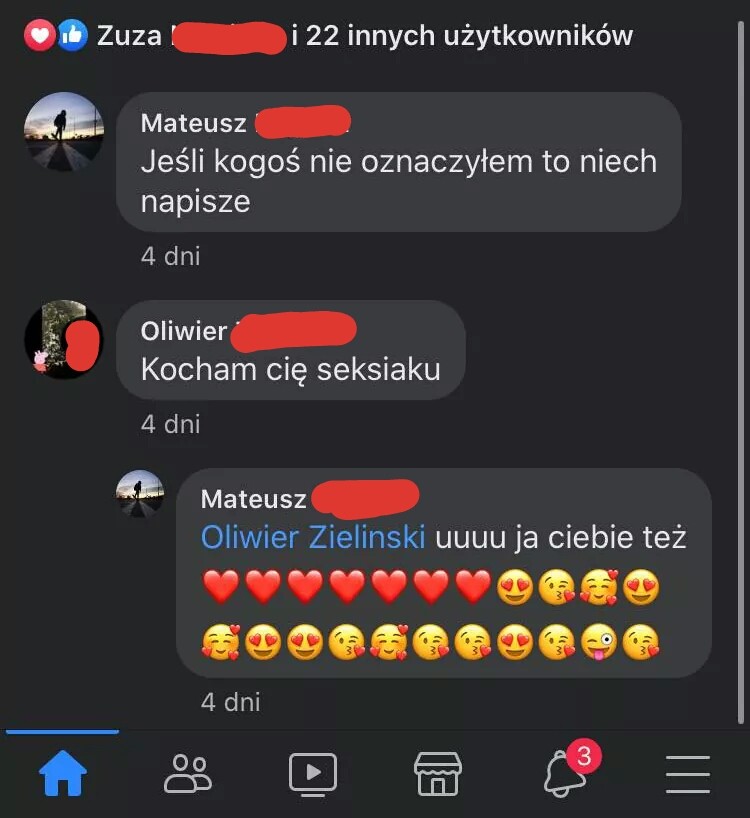Open the Watch video tab
This screenshot has height=818, width=750.
[x=313, y=772]
